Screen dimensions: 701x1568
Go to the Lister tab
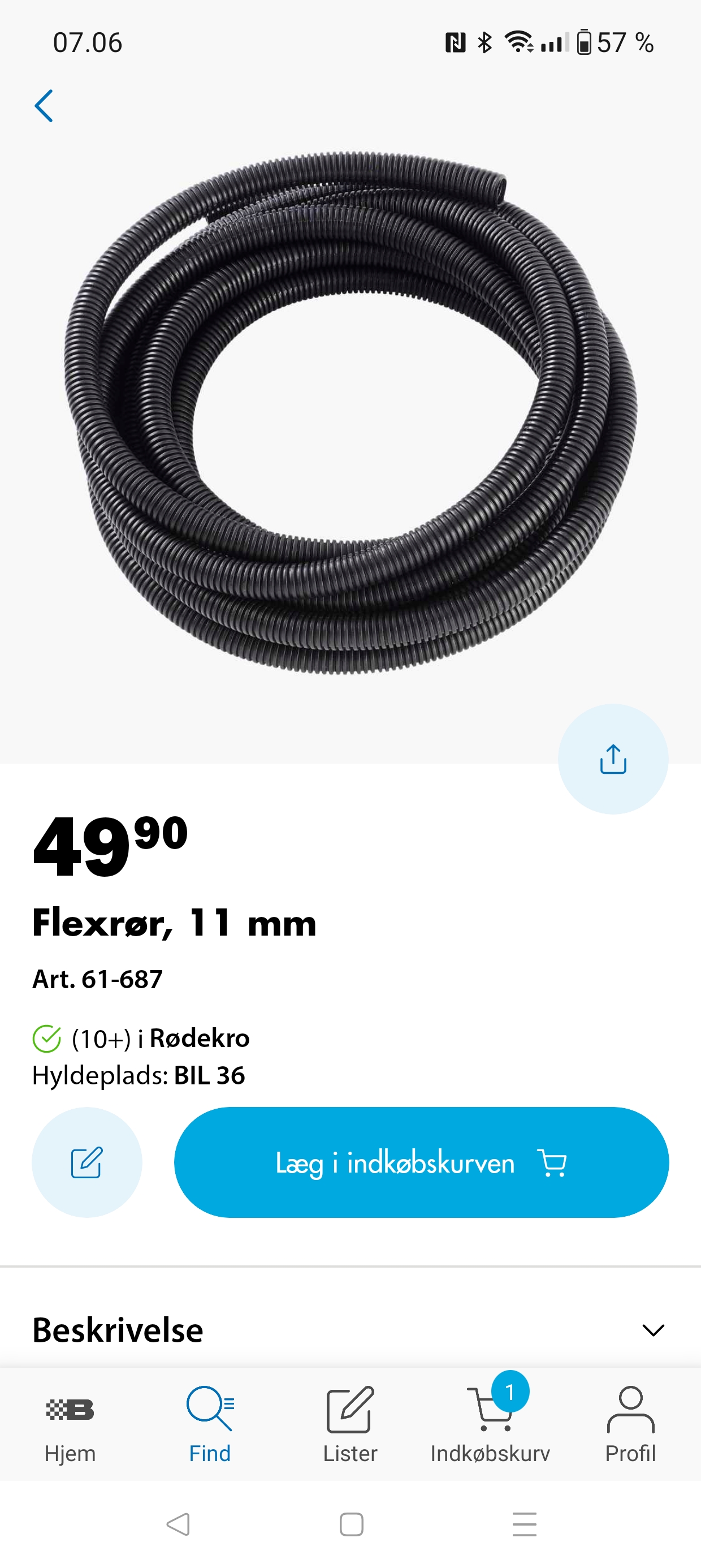click(350, 1424)
